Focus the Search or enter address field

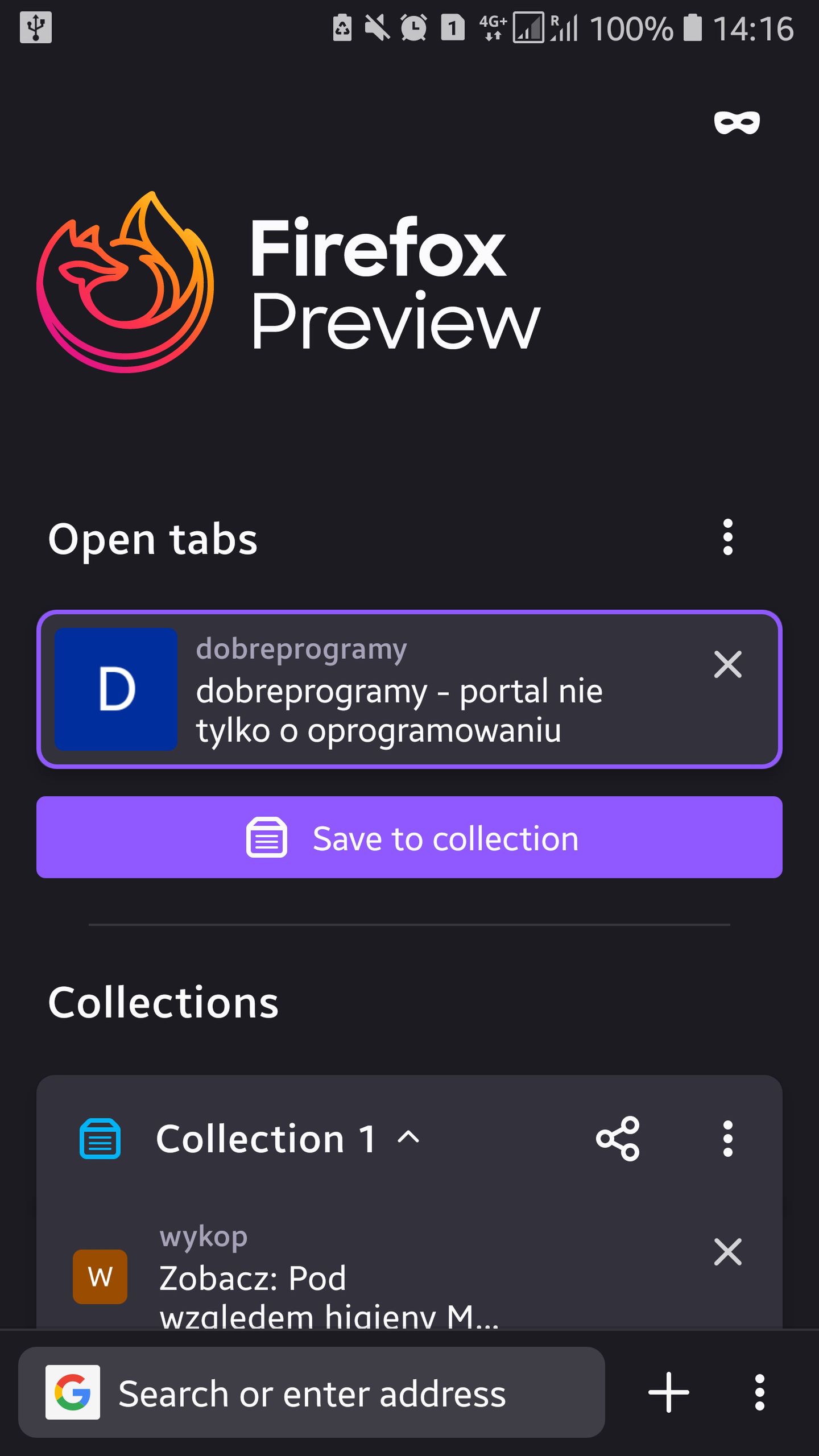pos(311,1392)
